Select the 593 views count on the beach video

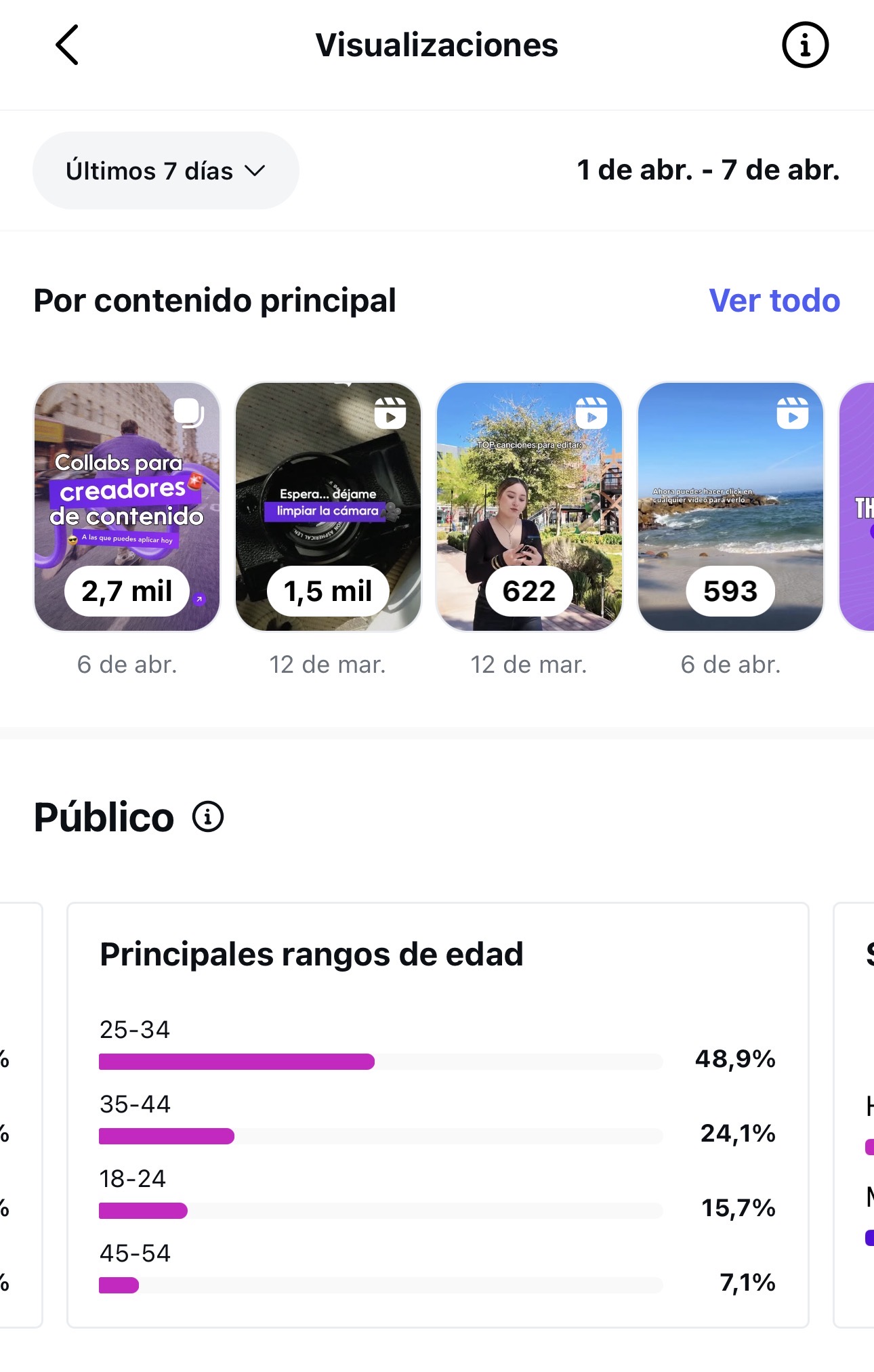coord(729,590)
